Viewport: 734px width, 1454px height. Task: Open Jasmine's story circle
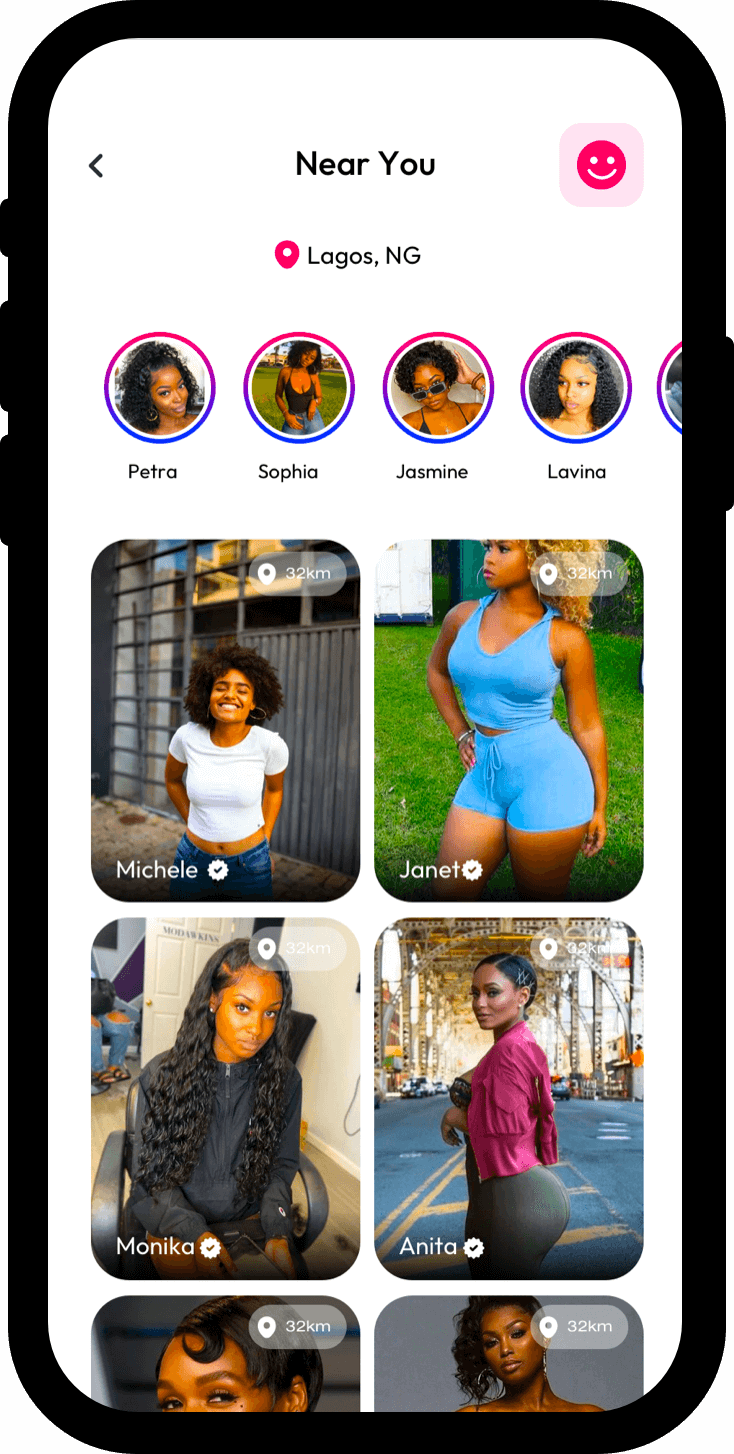click(x=438, y=388)
